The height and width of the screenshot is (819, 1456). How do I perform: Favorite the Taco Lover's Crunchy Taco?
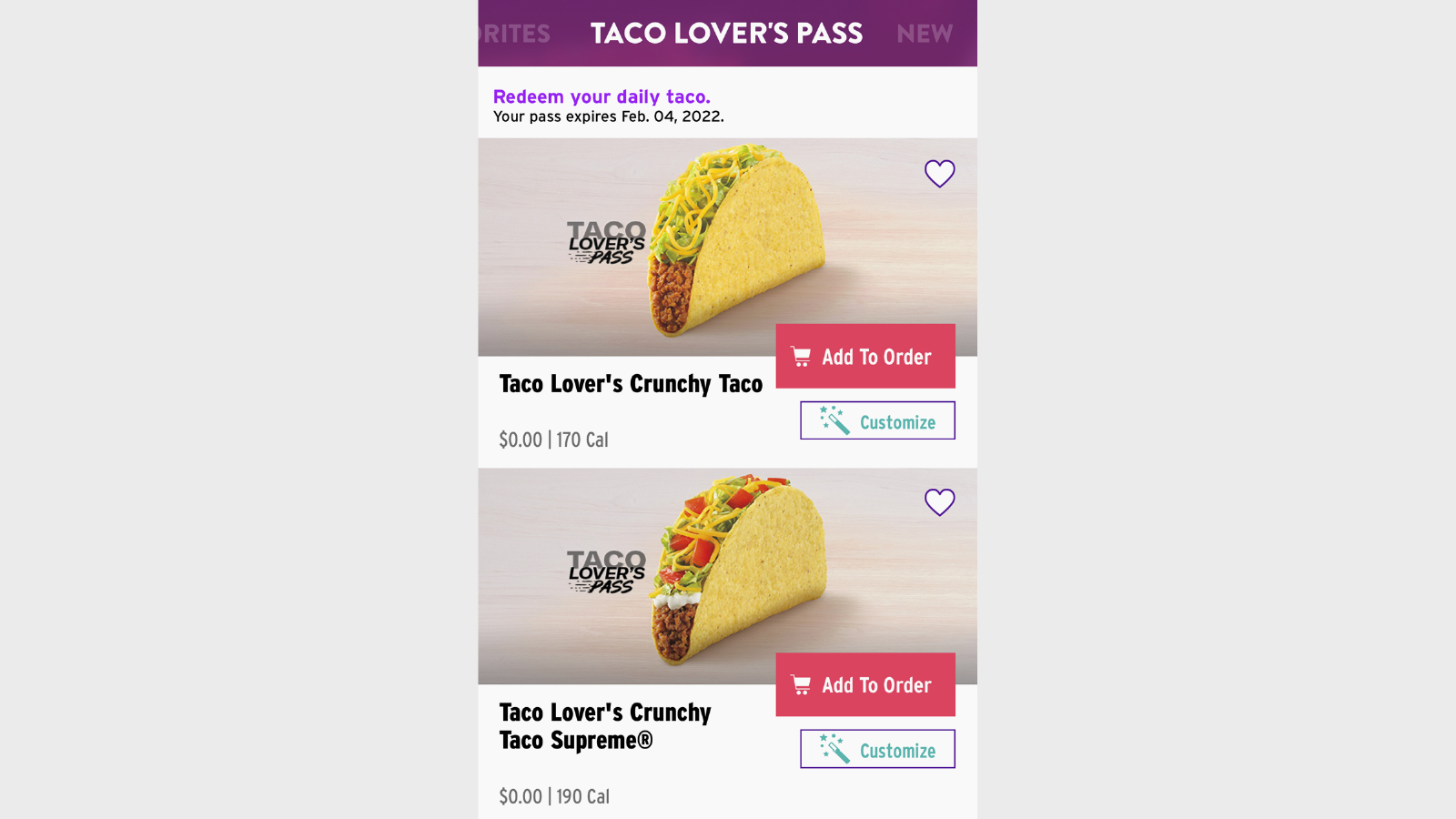point(939,173)
